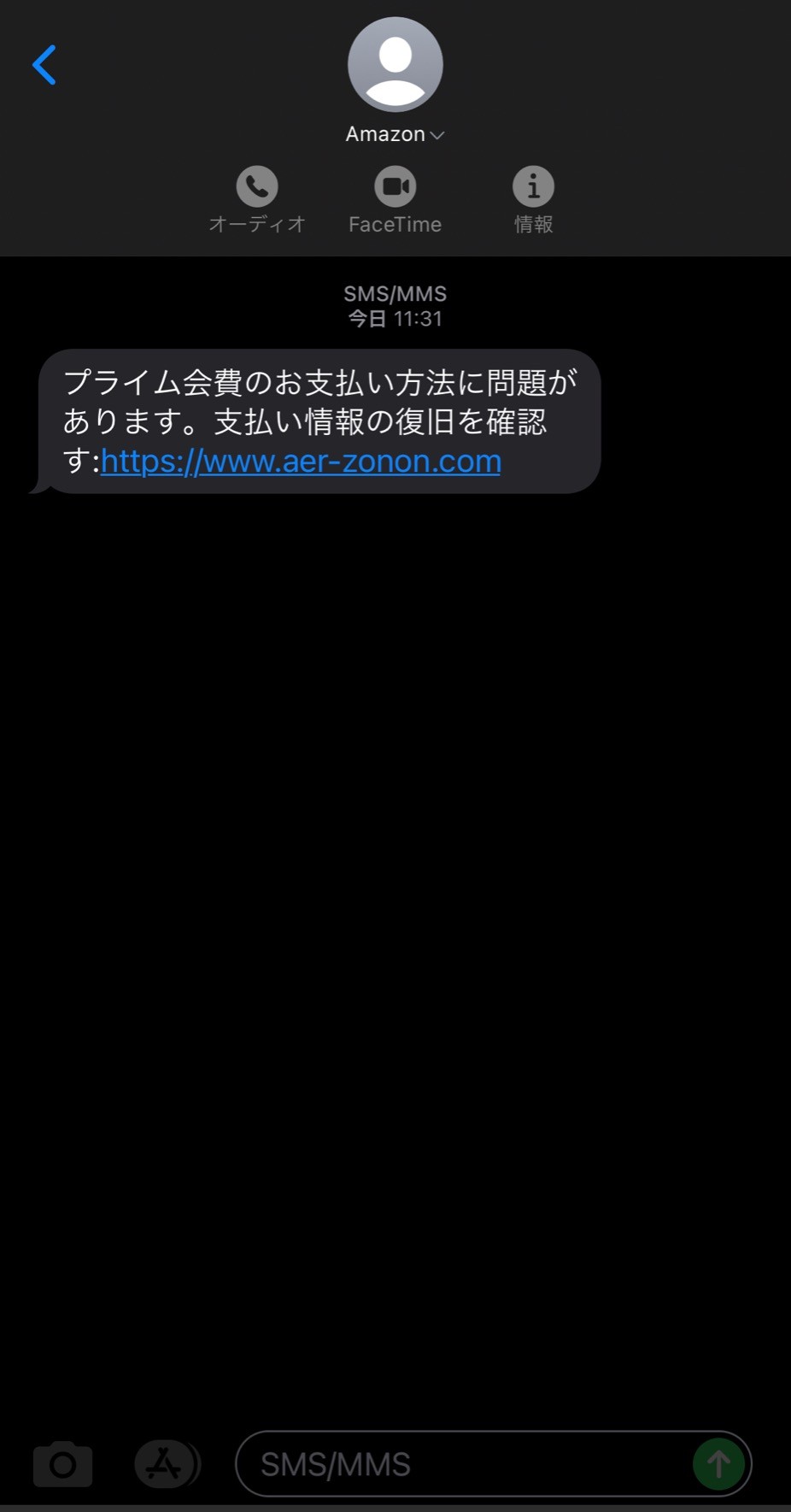
Task: Open the camera to attach a photo
Action: point(62,1464)
